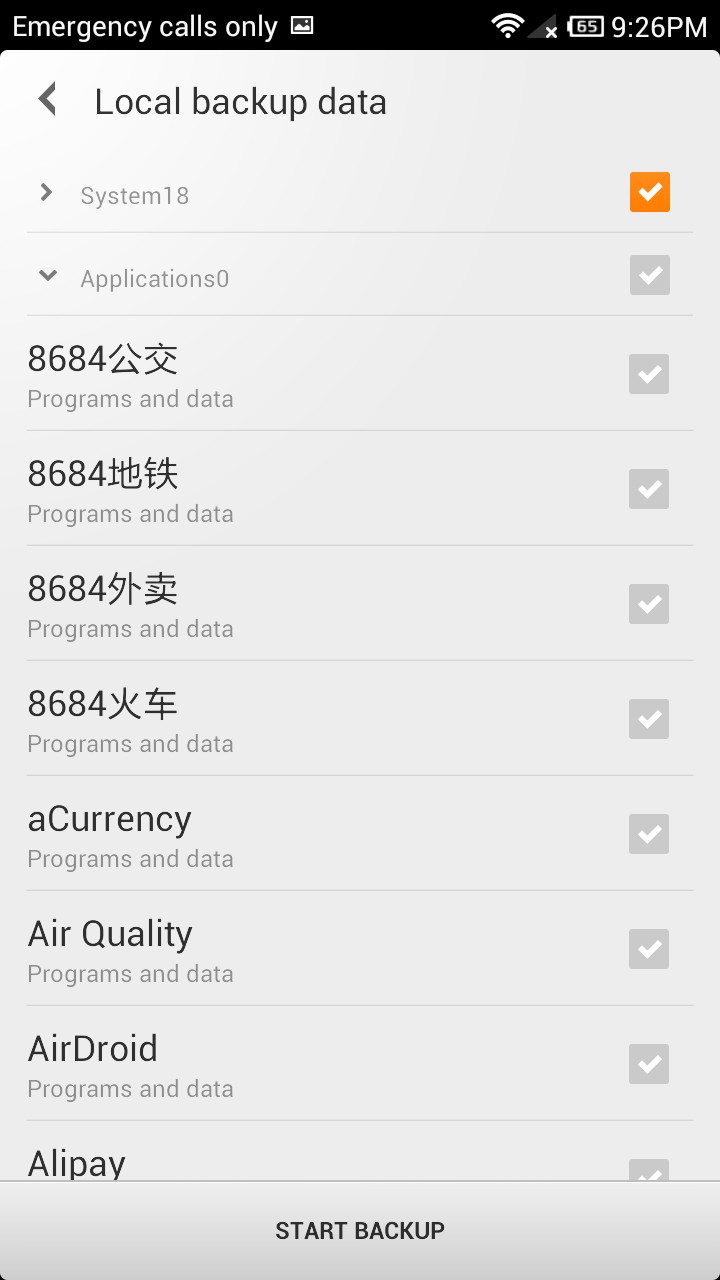Uncheck the System18 checkbox
The width and height of the screenshot is (720, 1280).
(650, 192)
